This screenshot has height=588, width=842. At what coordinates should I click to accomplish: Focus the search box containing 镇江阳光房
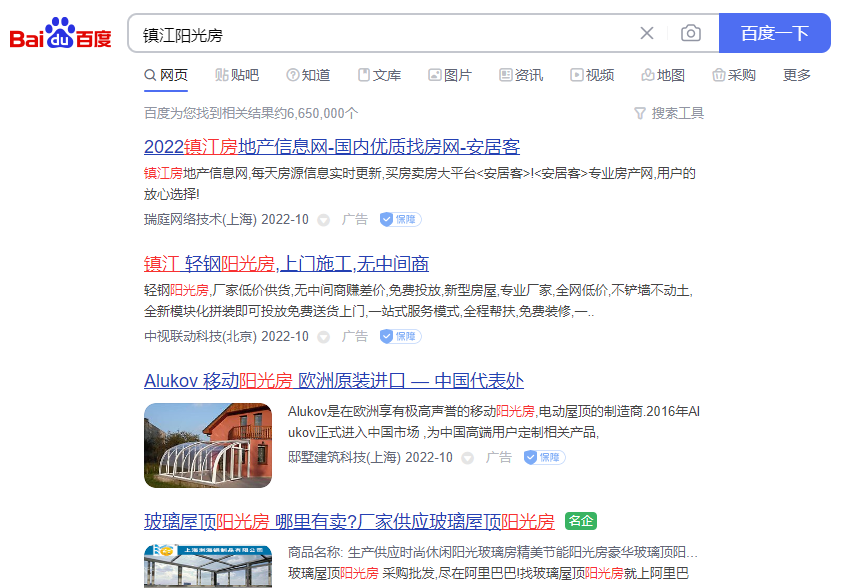click(x=380, y=34)
